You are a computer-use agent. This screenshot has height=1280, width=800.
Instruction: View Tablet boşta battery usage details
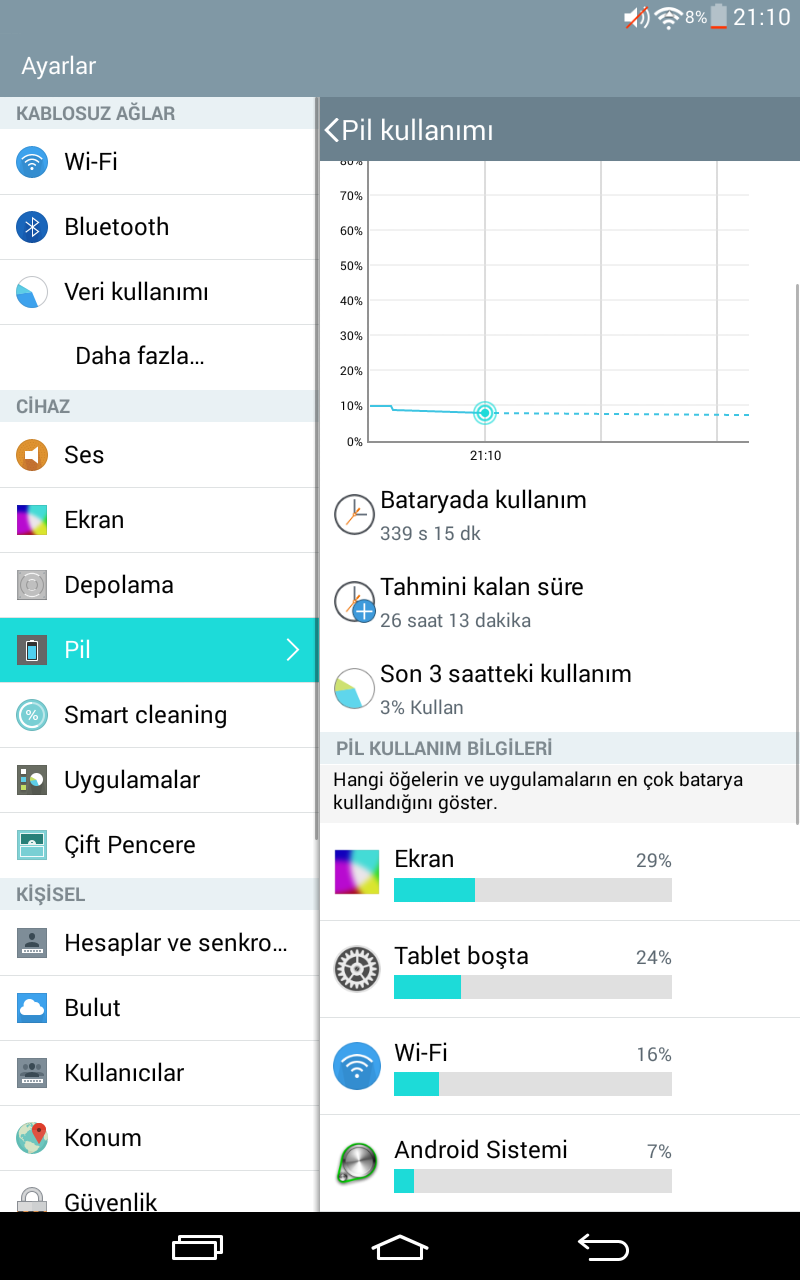coord(560,969)
